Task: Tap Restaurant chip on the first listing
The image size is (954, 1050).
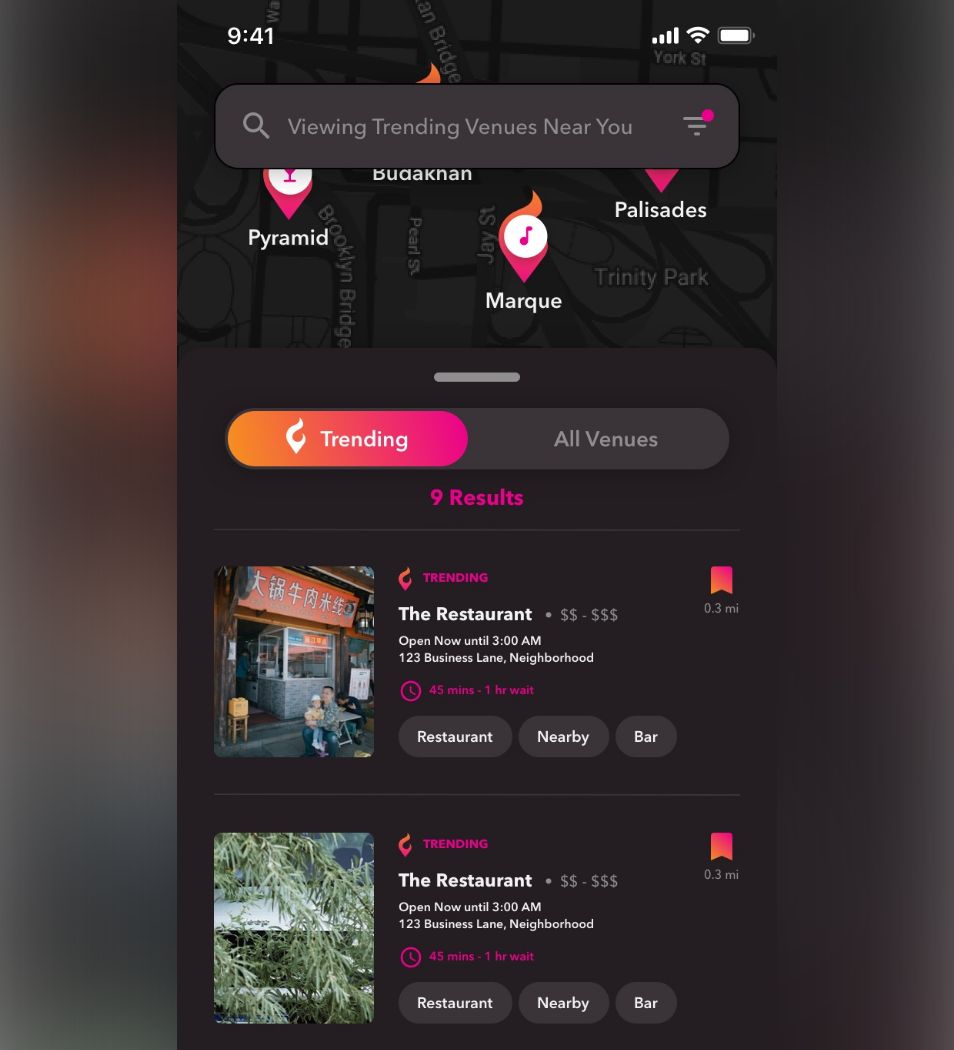Action: 455,737
